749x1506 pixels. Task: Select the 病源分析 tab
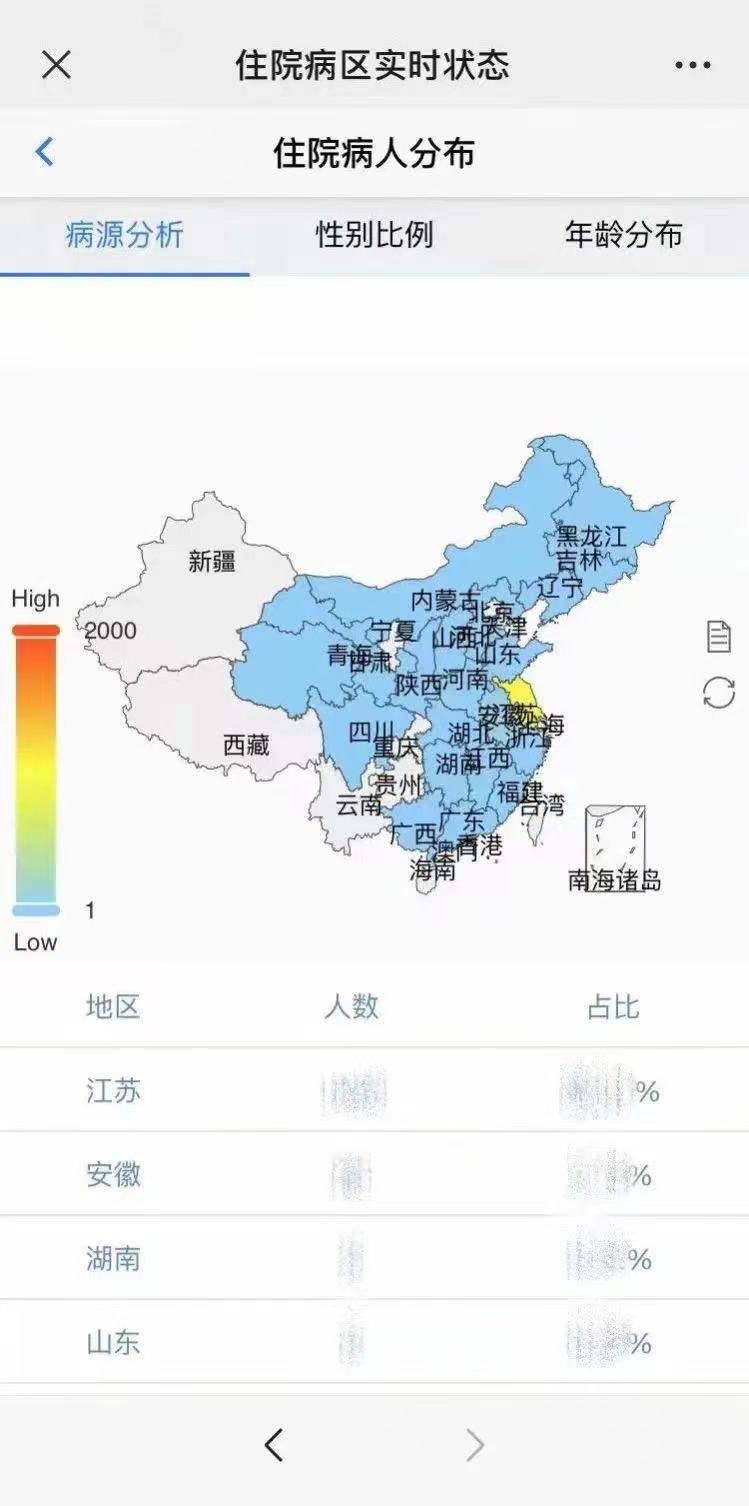pyautogui.click(x=124, y=235)
